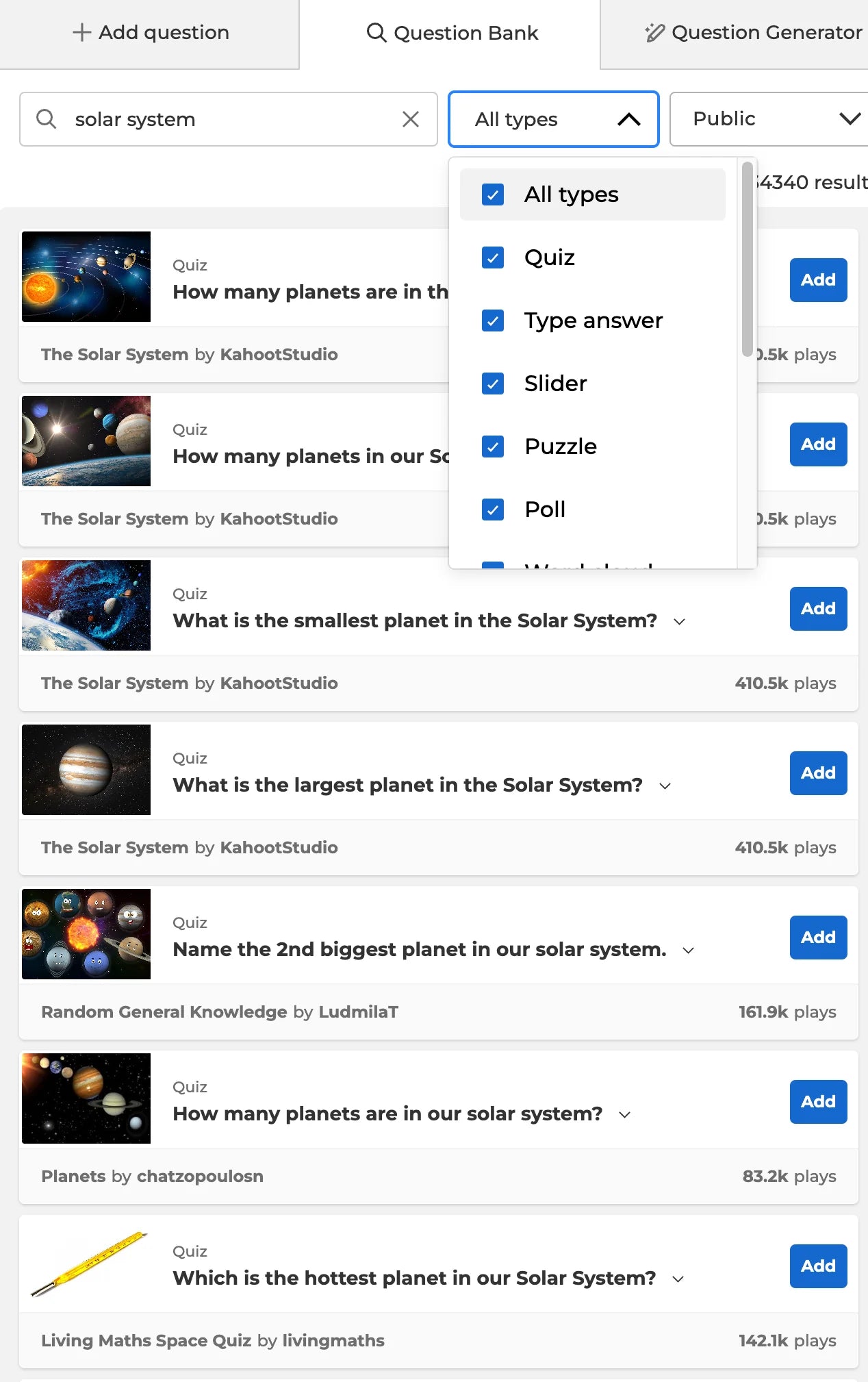This screenshot has height=1382, width=868.
Task: Uncheck the Puzzle checkbox
Action: (x=493, y=447)
